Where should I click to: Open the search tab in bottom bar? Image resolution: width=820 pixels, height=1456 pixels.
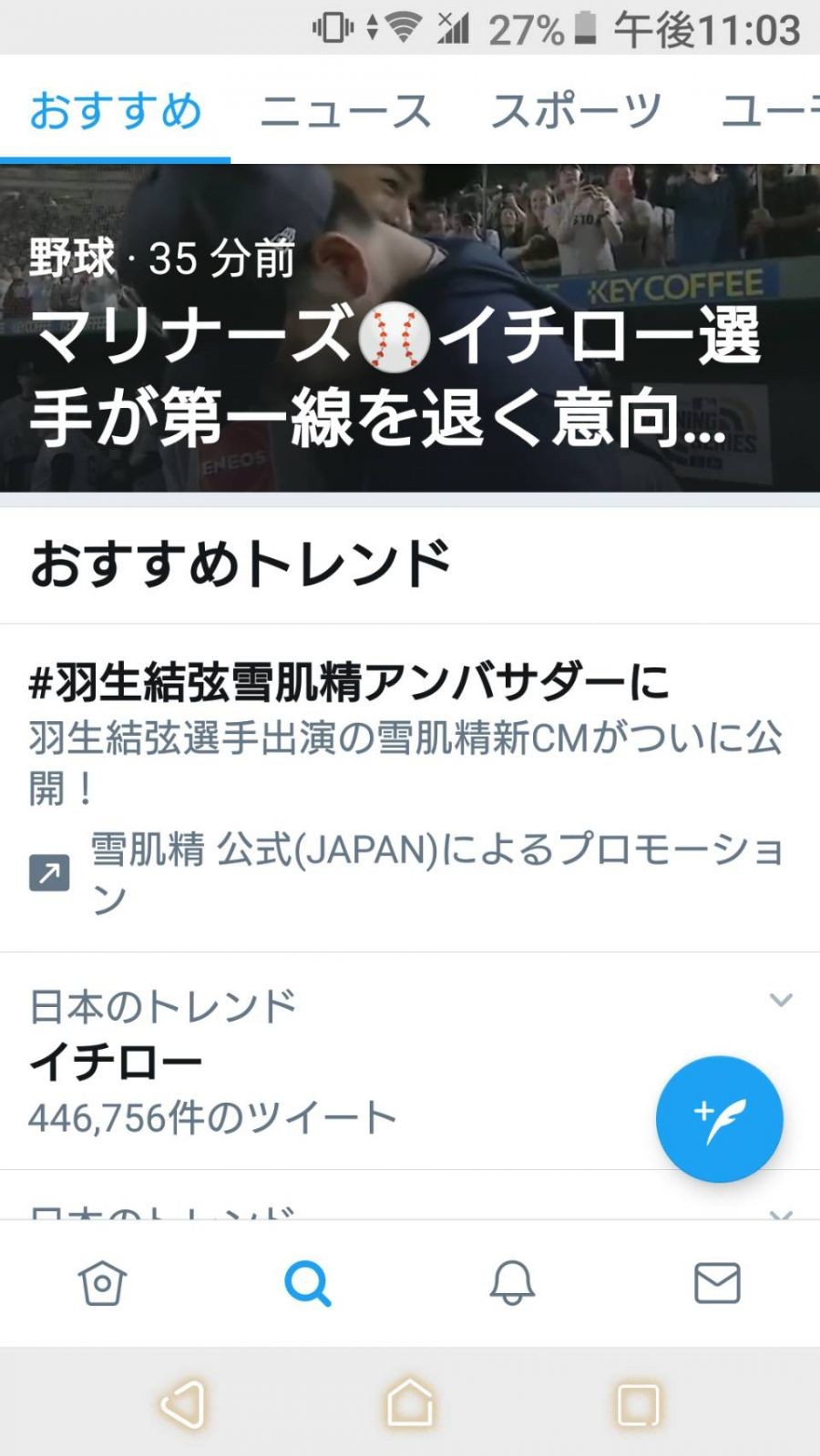click(307, 1283)
